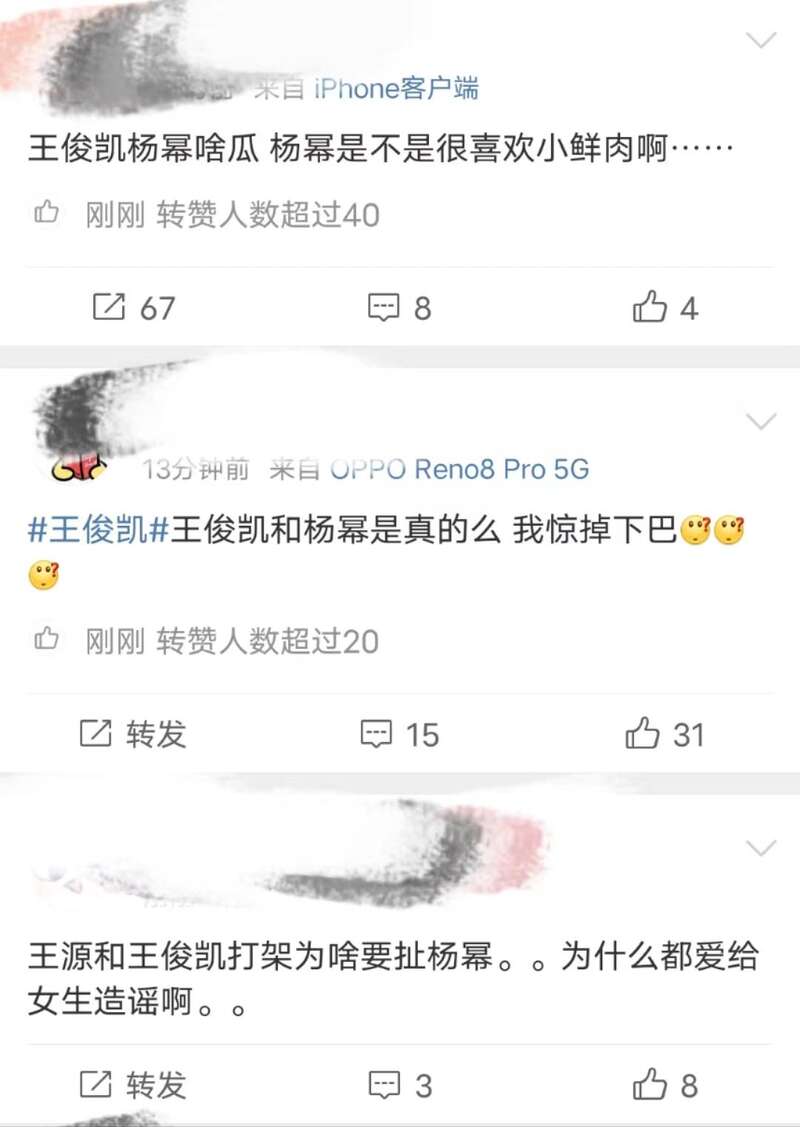Open the iPhone客户端 source link
The height and width of the screenshot is (1127, 800).
pos(396,89)
